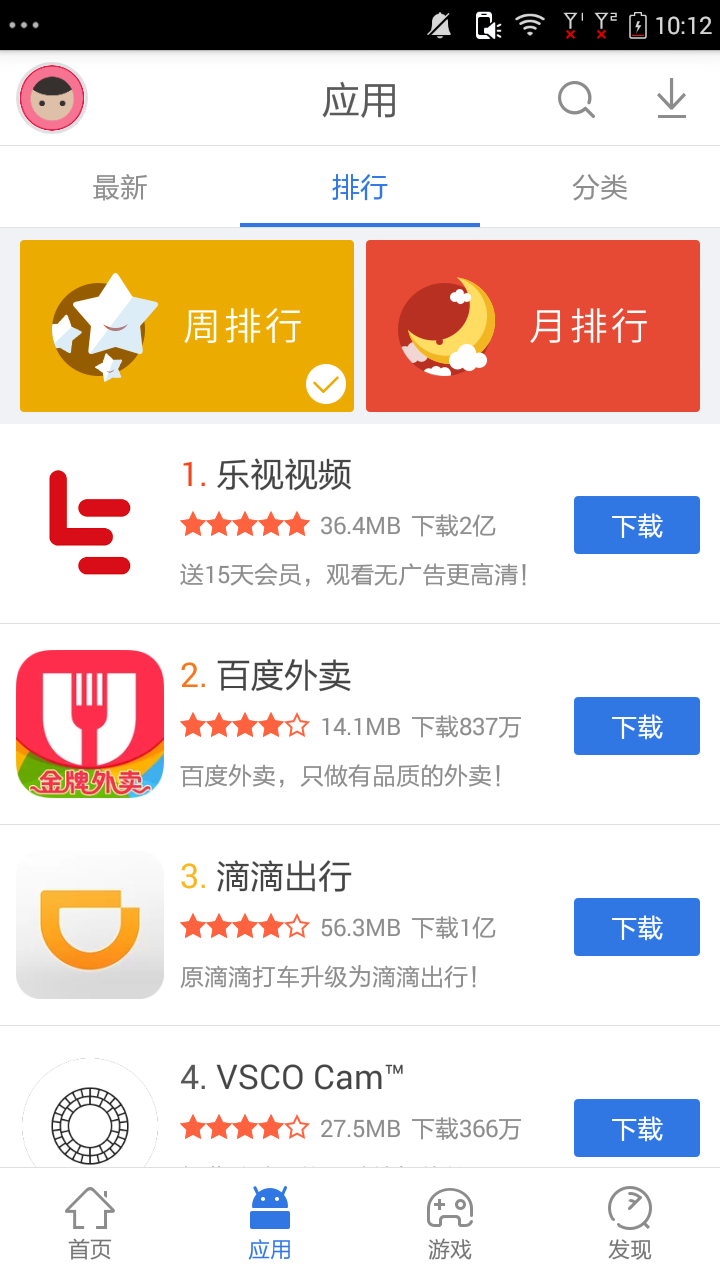Image resolution: width=720 pixels, height=1280 pixels.
Task: Tap the 乐视视频 app icon
Action: [x=90, y=524]
